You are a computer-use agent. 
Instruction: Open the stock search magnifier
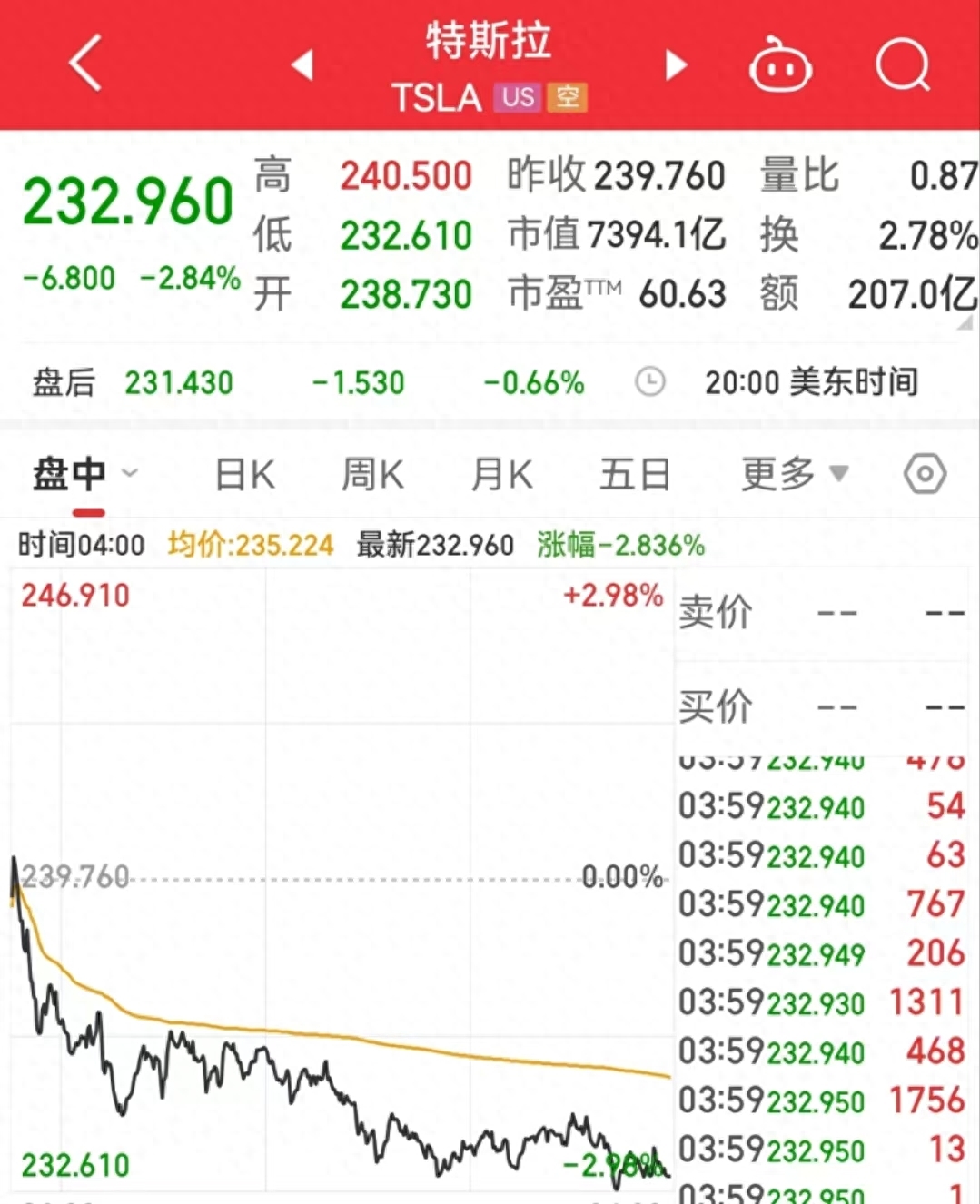(x=904, y=65)
